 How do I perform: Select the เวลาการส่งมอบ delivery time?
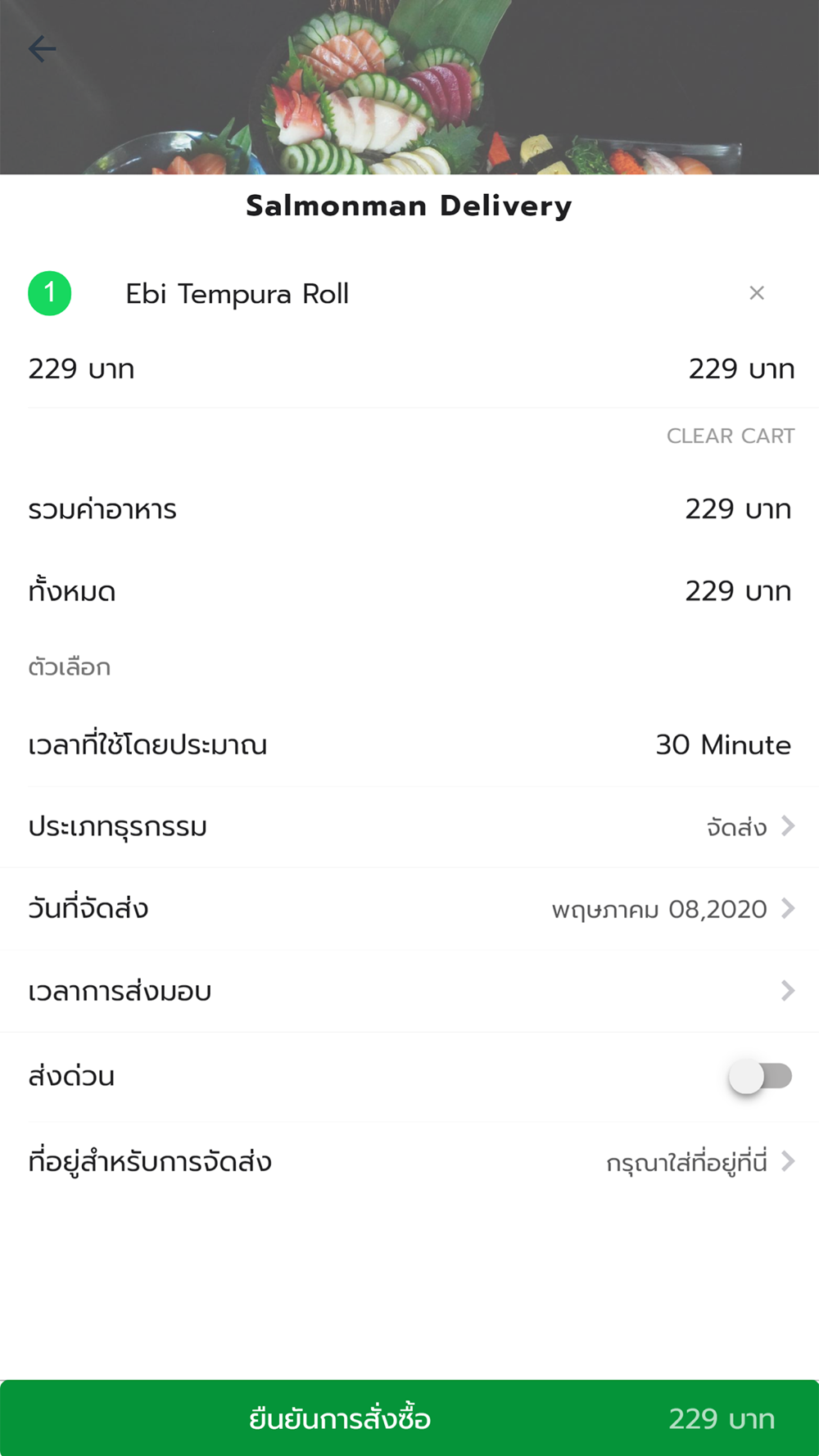tap(409, 991)
